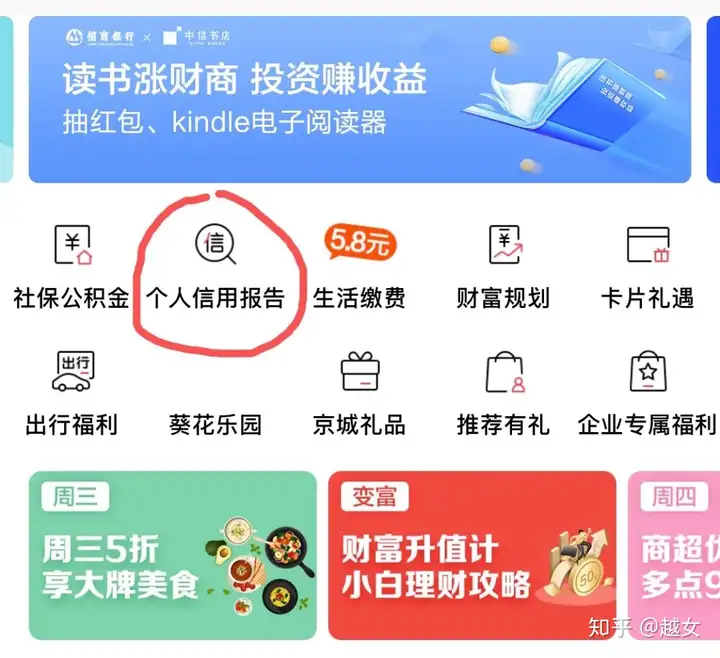The image size is (720, 658).
Task: Open 财富规划
Action: coord(503,268)
